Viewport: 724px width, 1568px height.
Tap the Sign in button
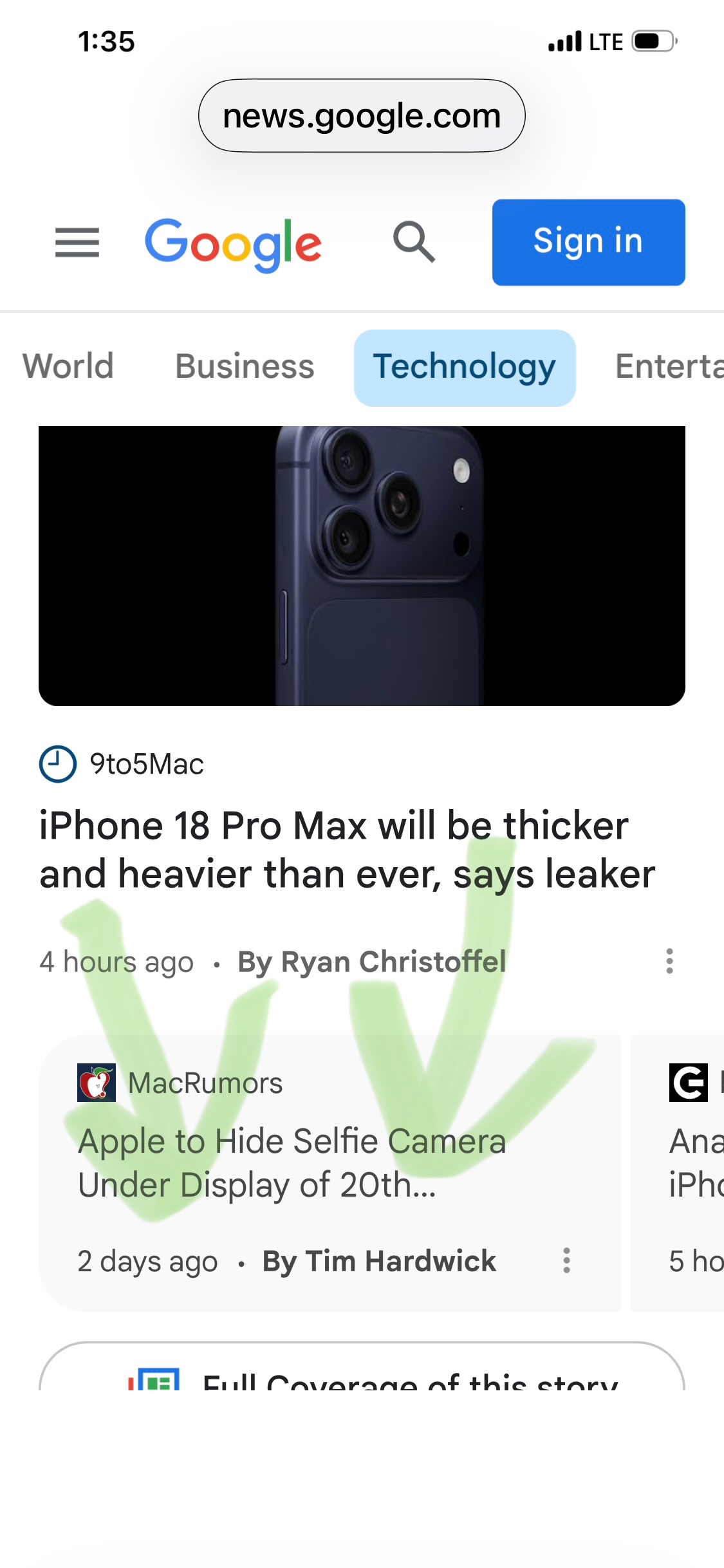pos(588,242)
